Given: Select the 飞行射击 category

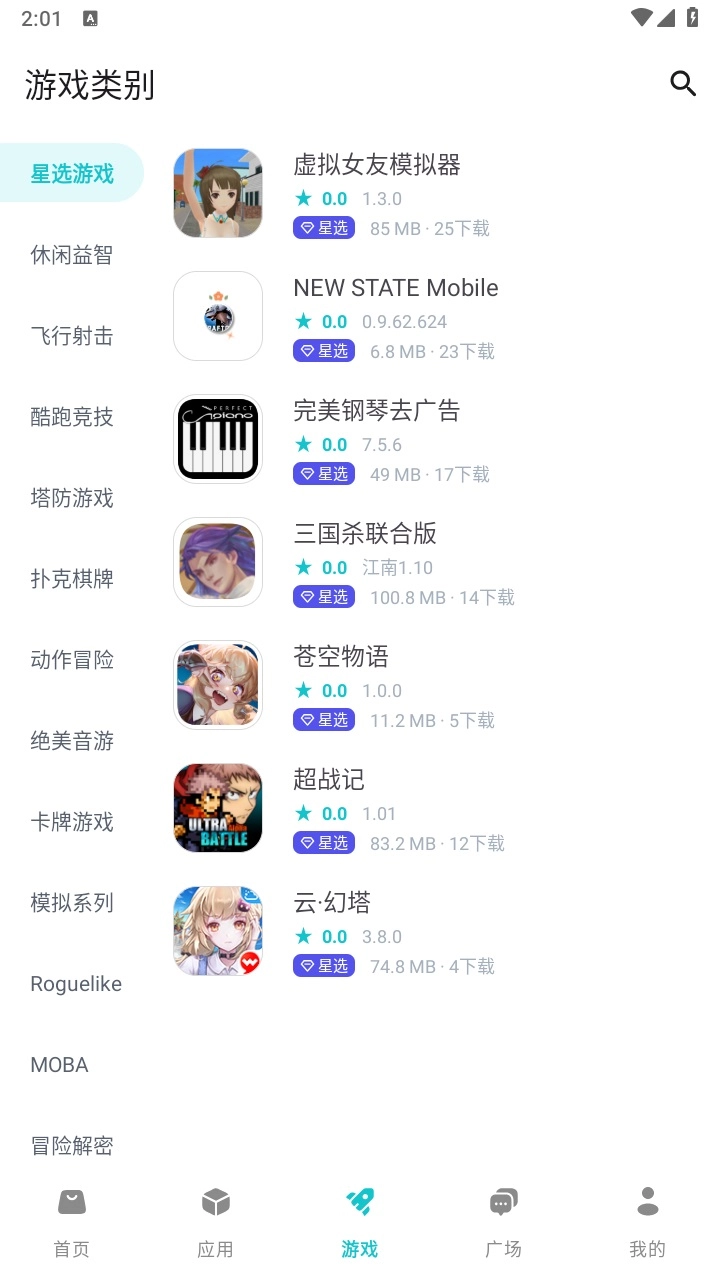Looking at the screenshot, I should (71, 336).
